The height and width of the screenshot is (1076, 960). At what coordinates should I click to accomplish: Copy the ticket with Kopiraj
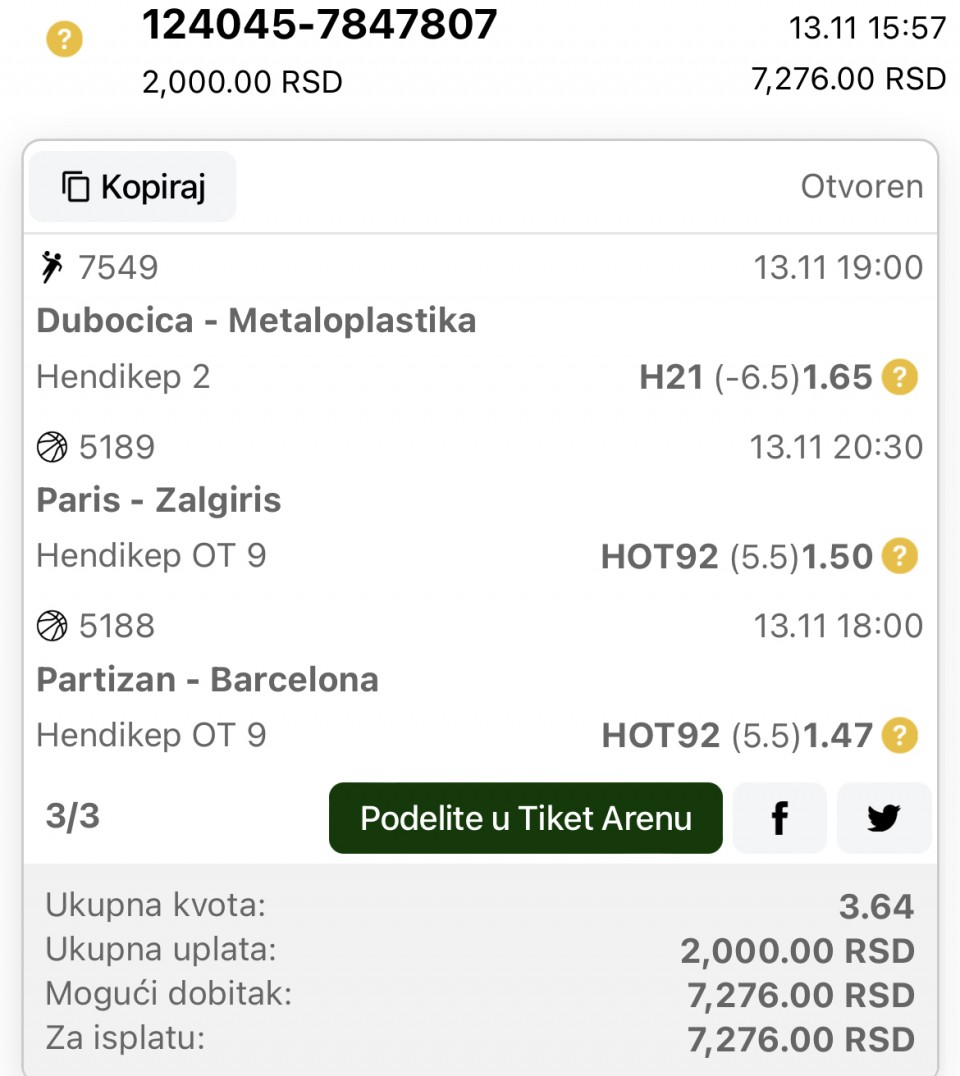coord(133,187)
